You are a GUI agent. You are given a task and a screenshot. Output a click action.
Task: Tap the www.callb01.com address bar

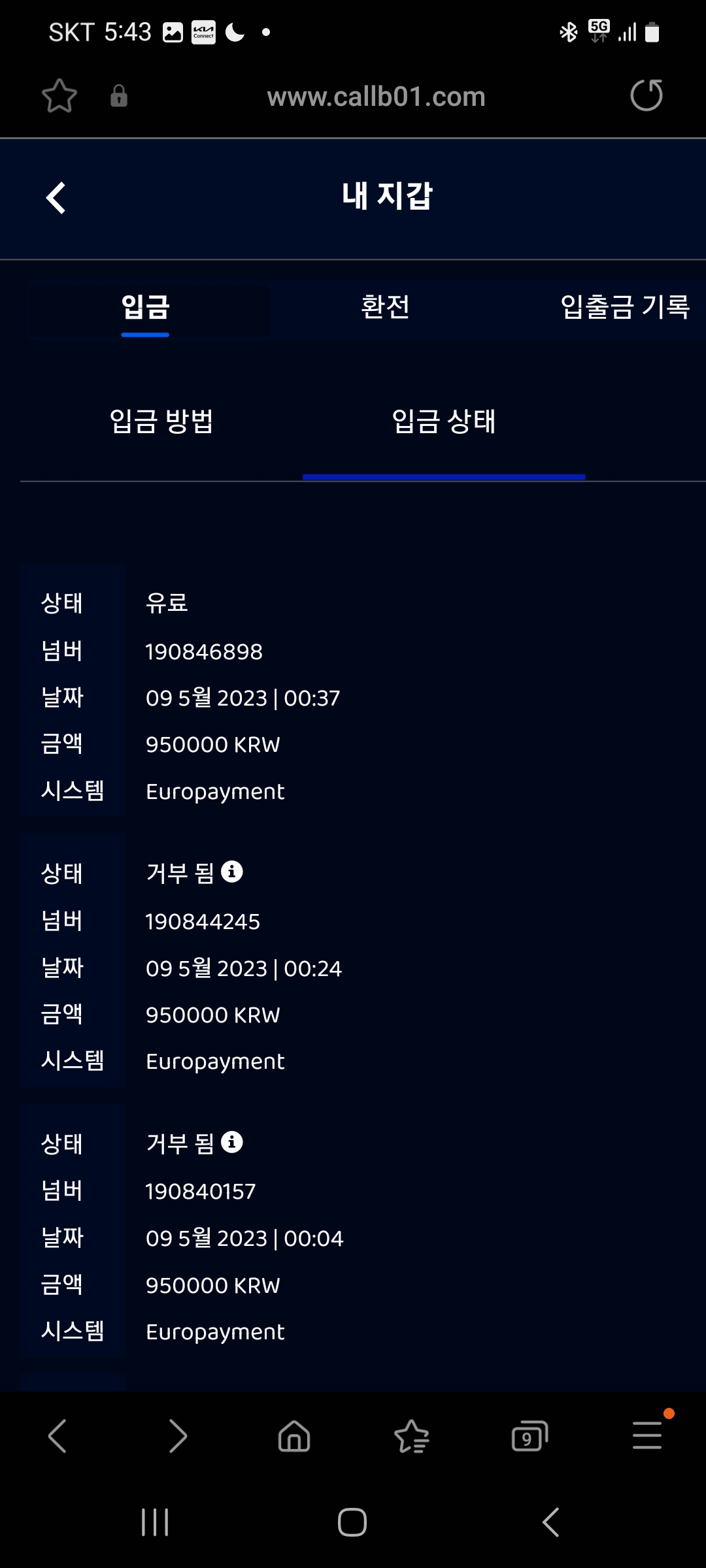[376, 97]
